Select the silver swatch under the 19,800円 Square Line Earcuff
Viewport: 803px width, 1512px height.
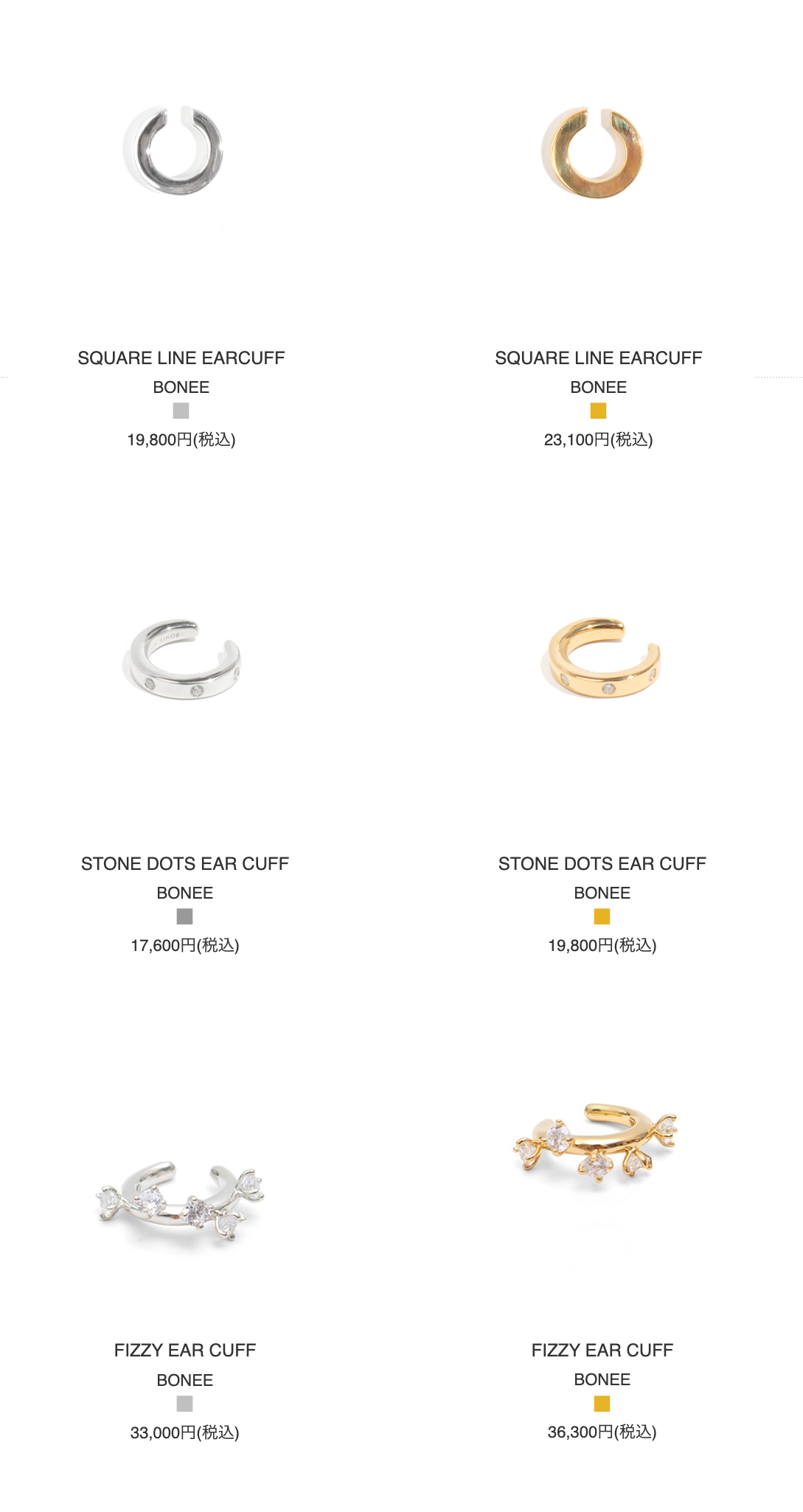(181, 411)
